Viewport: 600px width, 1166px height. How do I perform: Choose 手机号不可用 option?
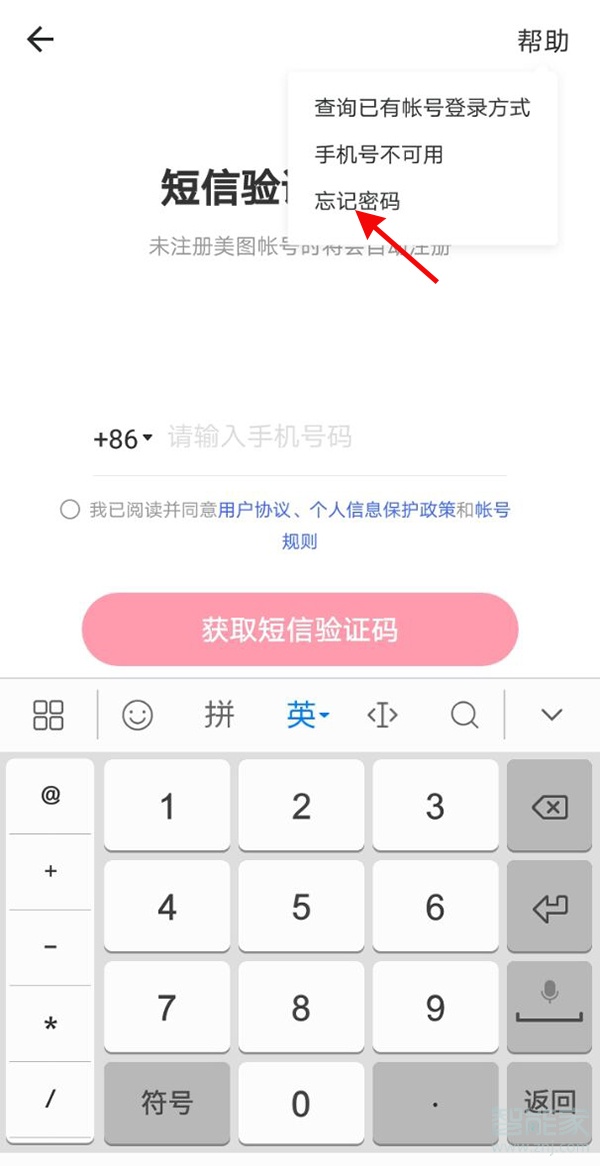pos(379,155)
